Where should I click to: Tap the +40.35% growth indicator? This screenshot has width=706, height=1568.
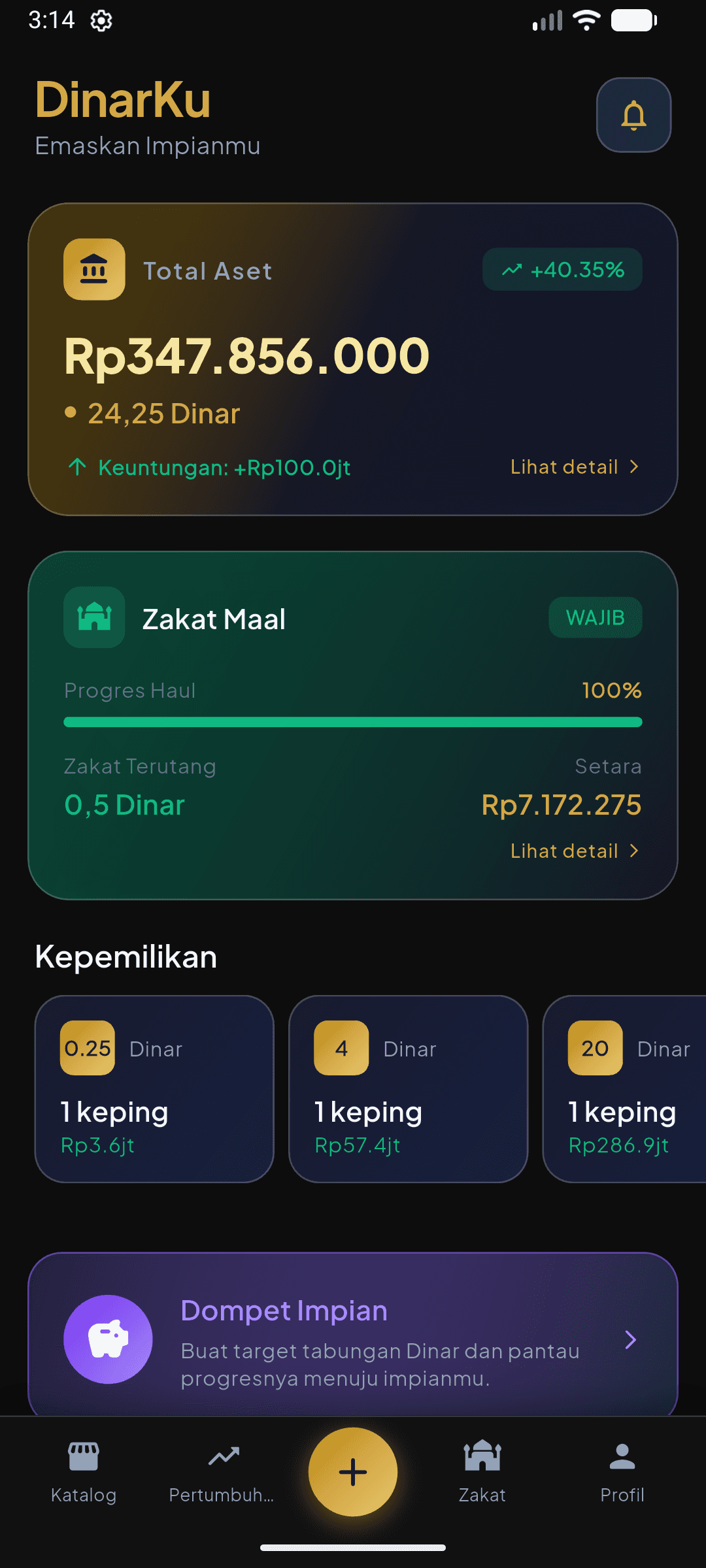point(561,269)
